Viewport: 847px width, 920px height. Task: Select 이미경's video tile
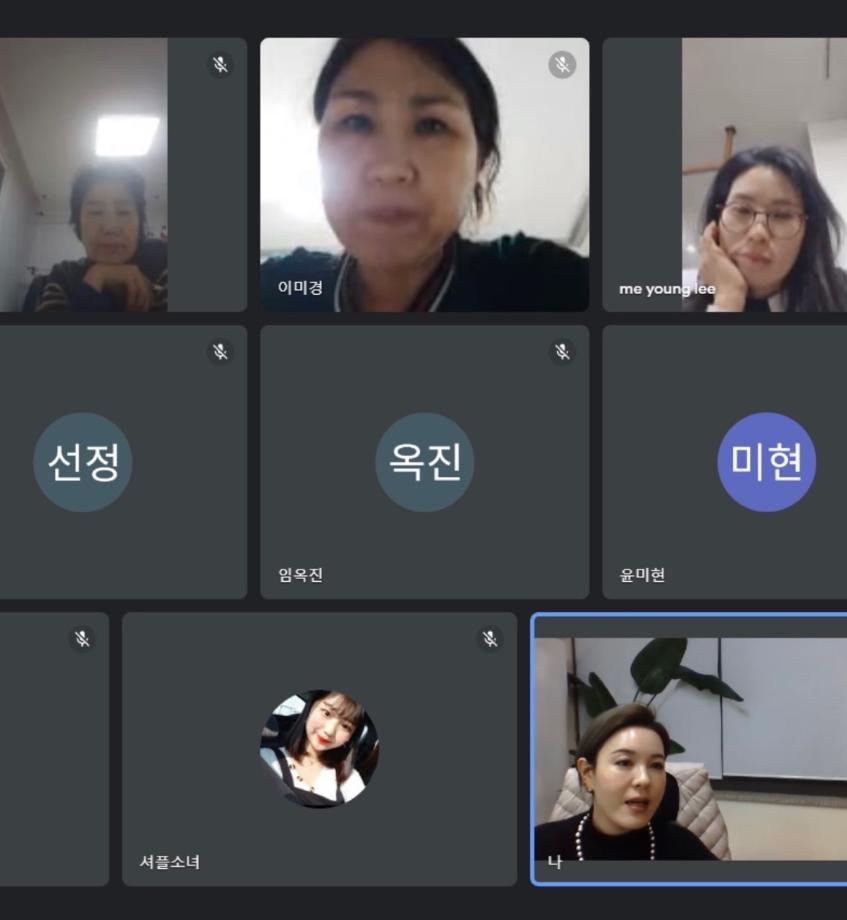(424, 175)
